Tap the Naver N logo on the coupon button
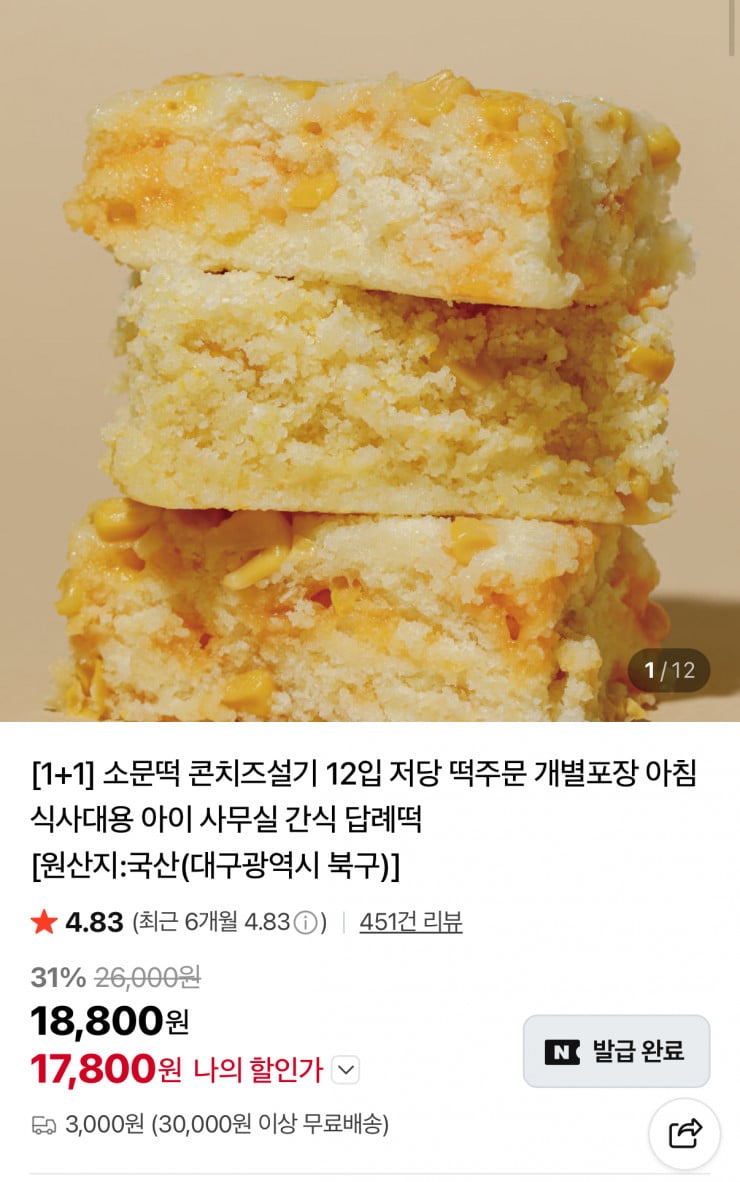The width and height of the screenshot is (740, 1182). [x=563, y=1052]
